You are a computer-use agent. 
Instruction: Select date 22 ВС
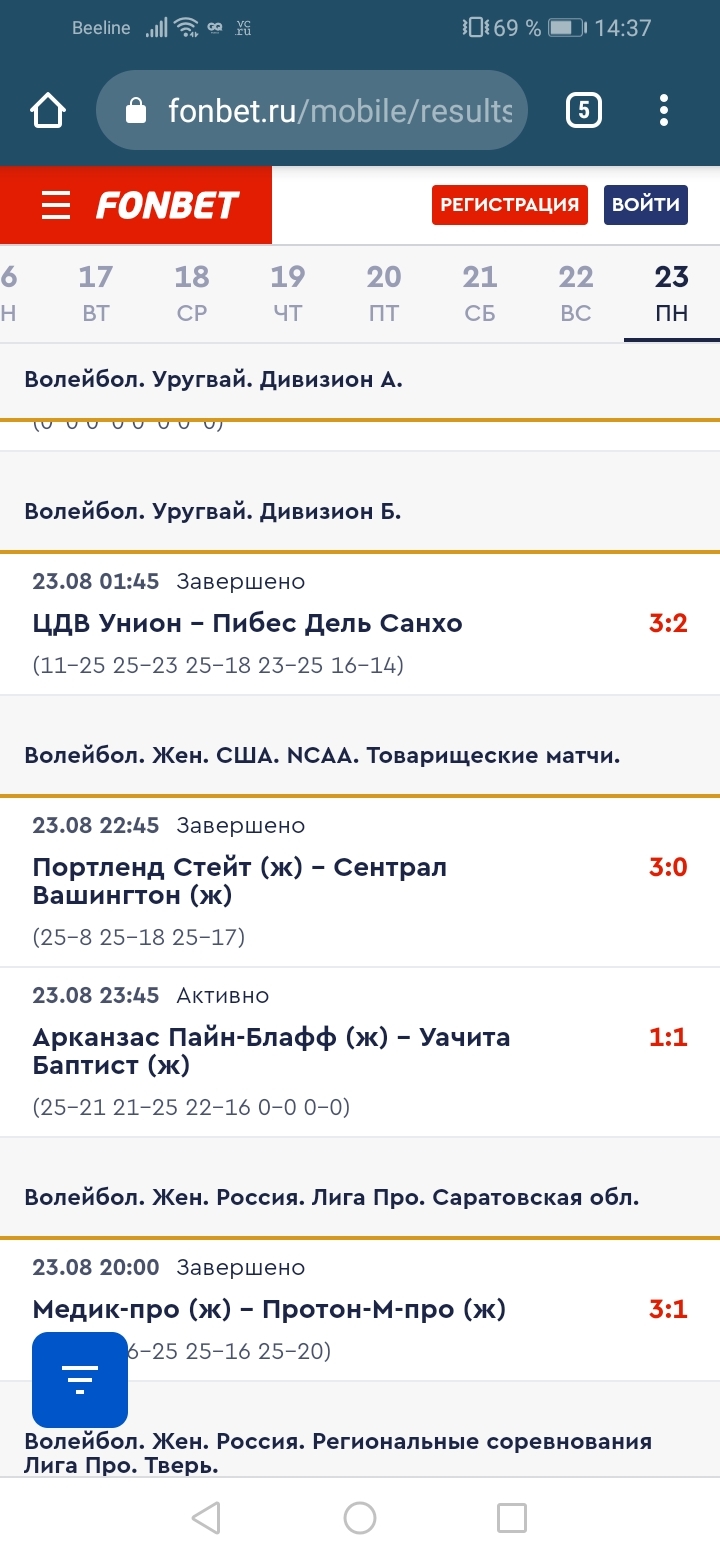pyautogui.click(x=576, y=293)
